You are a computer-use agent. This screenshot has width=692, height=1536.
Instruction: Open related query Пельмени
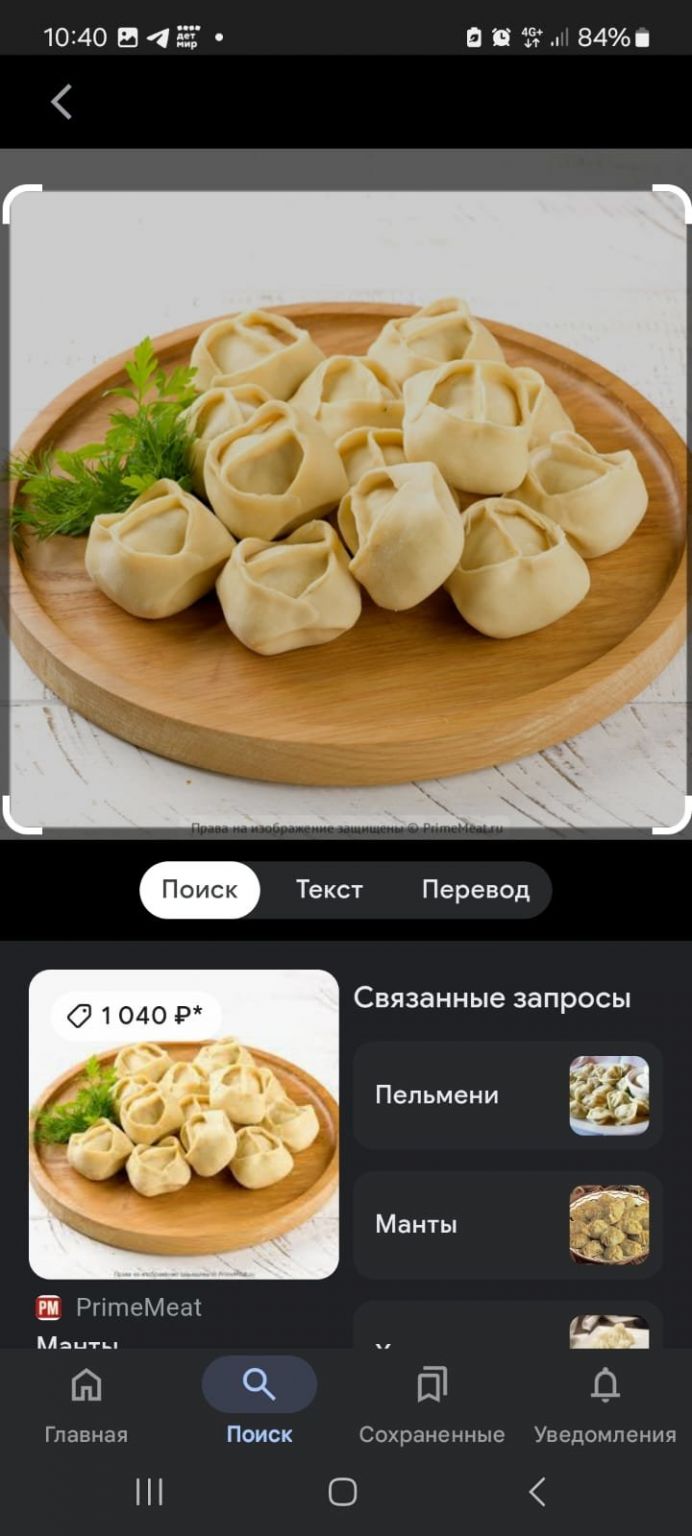pyautogui.click(x=508, y=1096)
